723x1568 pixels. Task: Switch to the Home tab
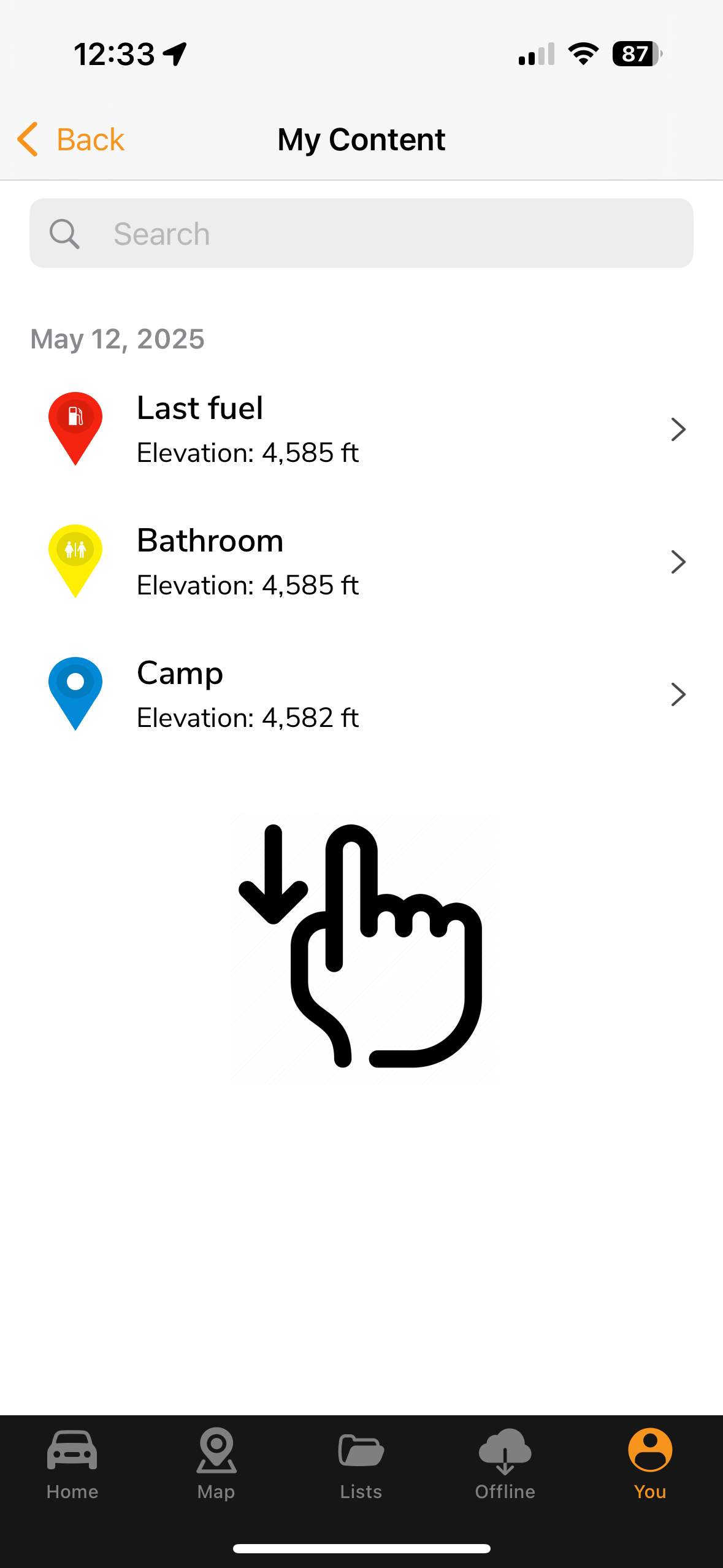[72, 1464]
